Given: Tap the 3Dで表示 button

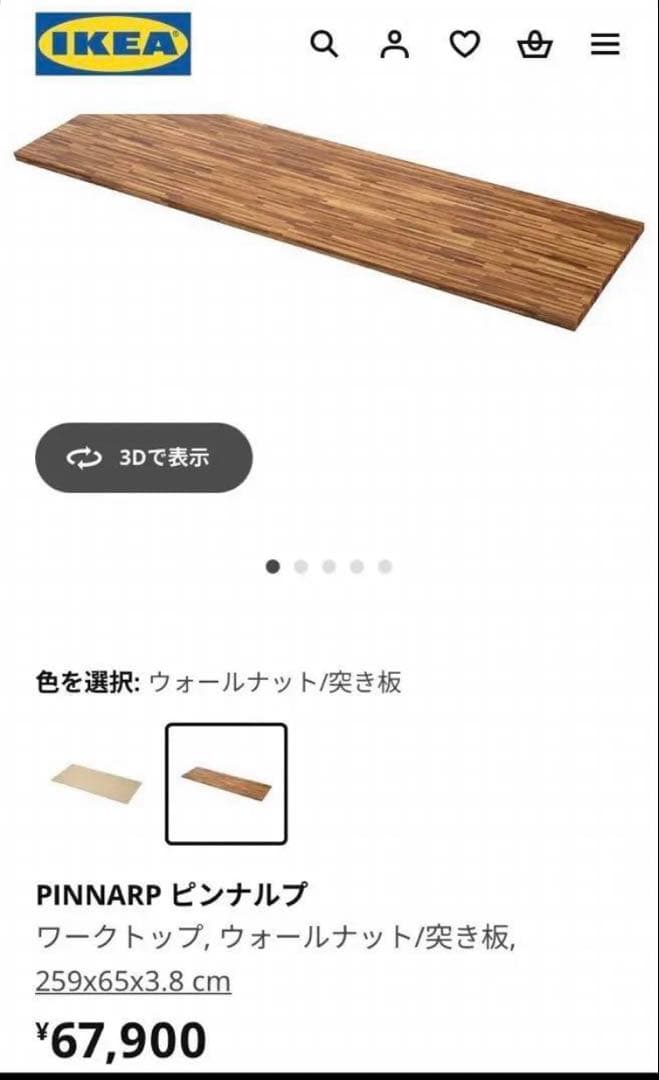Looking at the screenshot, I should click(x=144, y=458).
